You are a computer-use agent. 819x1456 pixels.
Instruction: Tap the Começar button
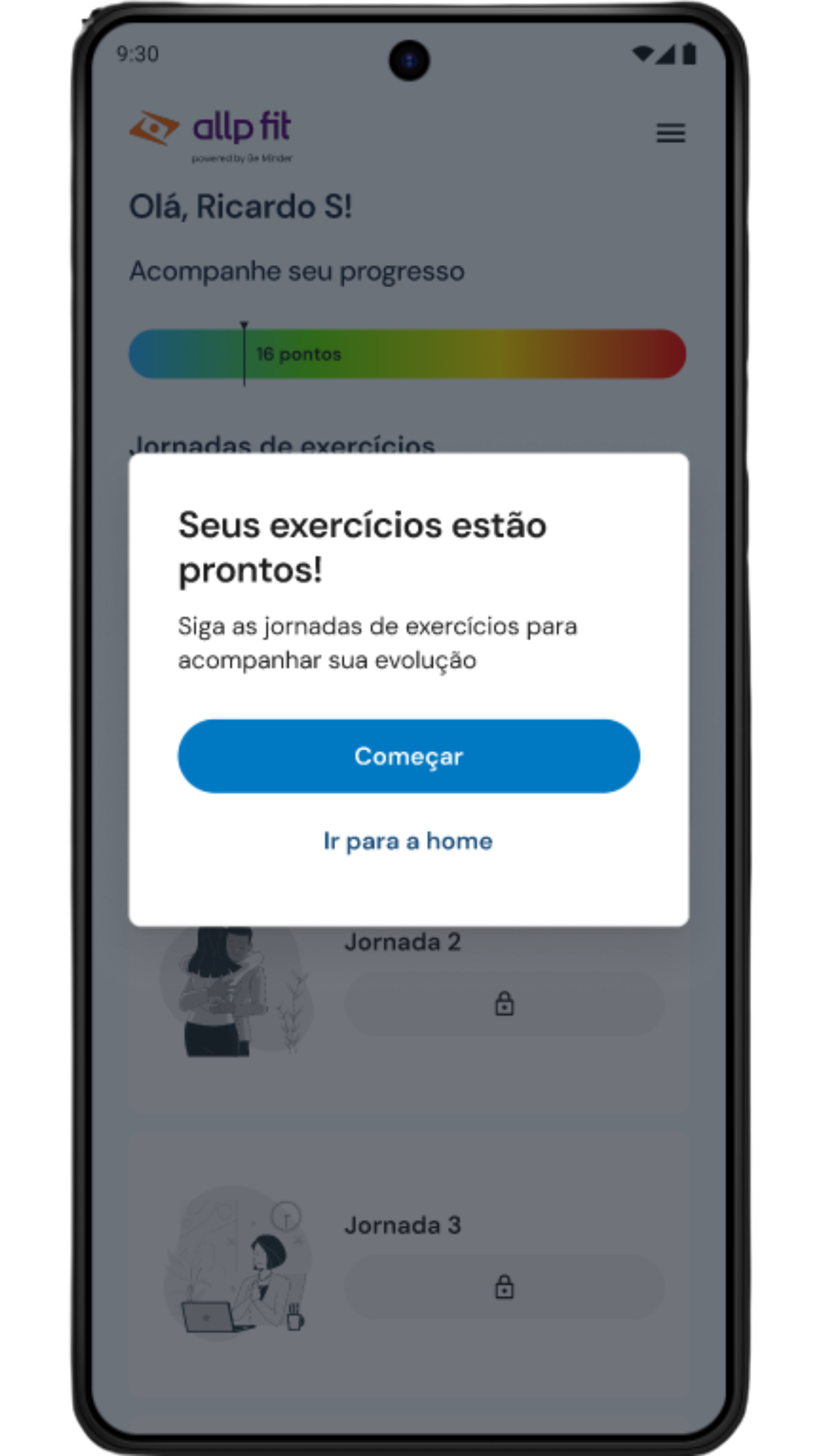[409, 756]
